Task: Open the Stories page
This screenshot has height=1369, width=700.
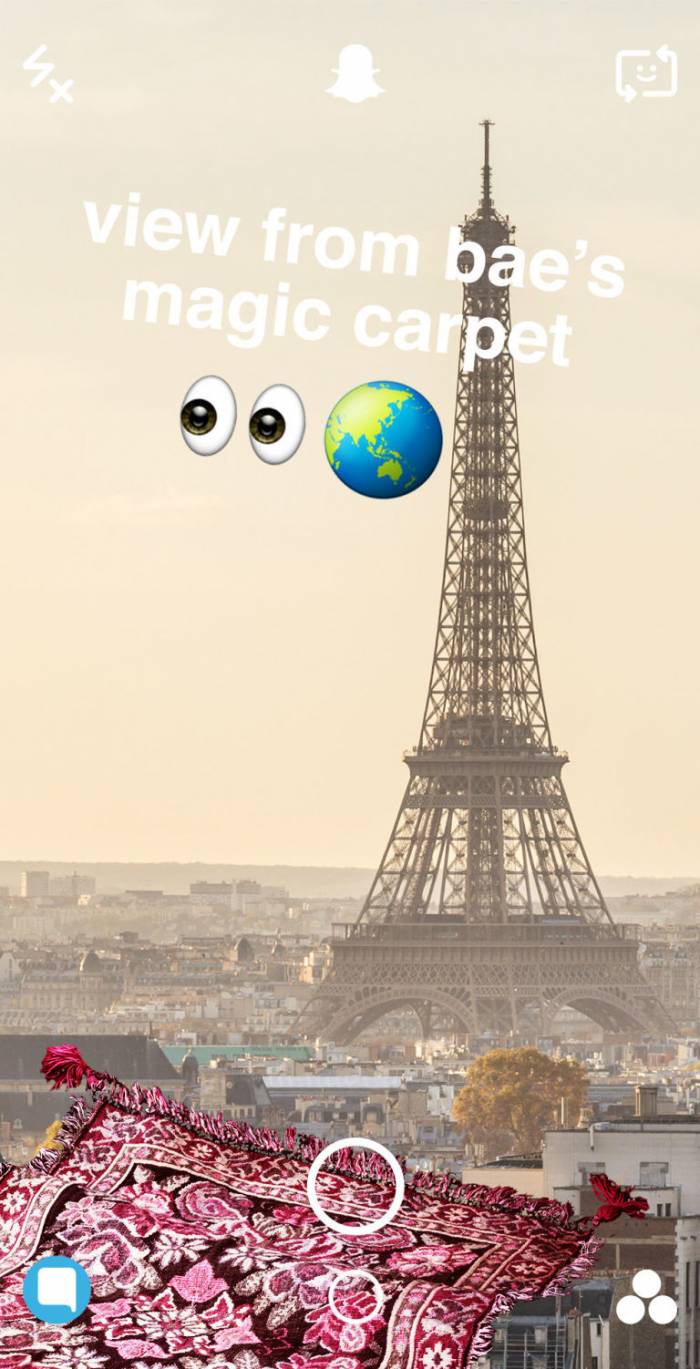Action: coord(646,1298)
